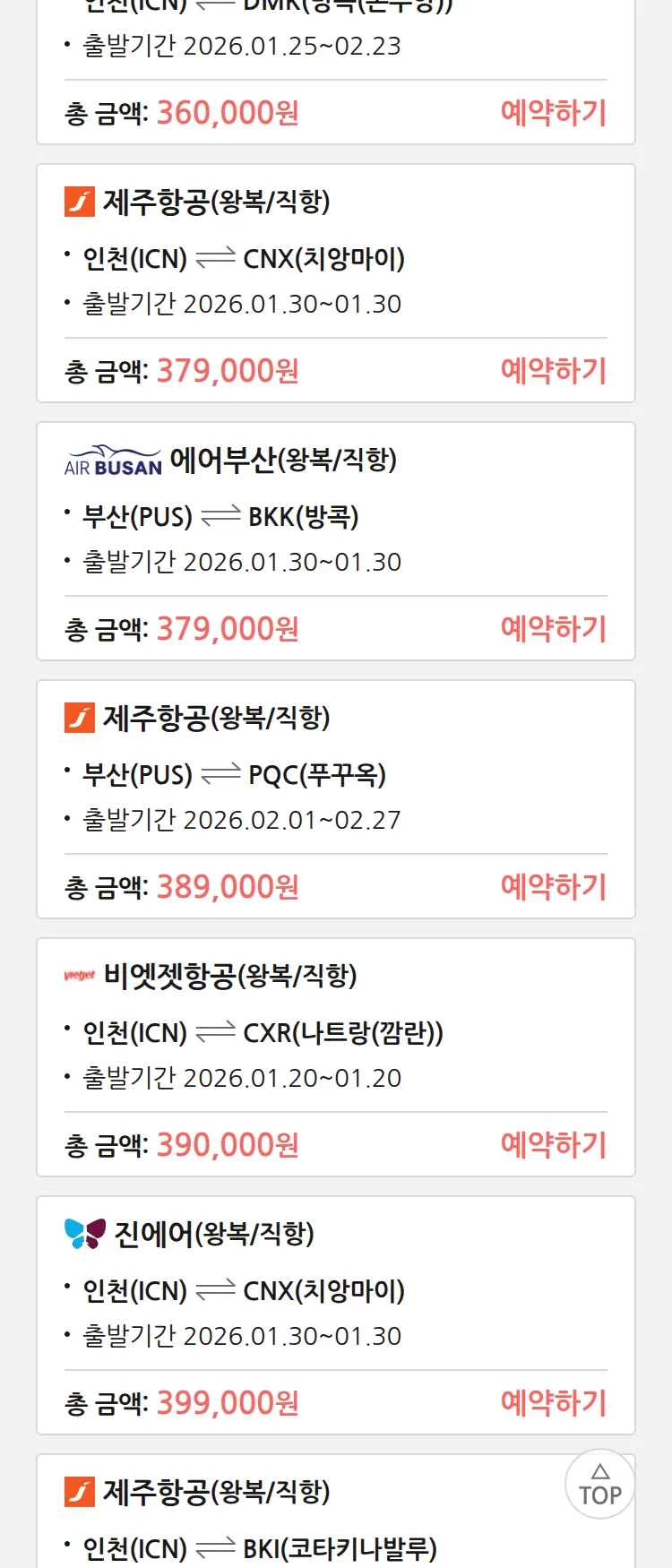Viewport: 672px width, 1568px height.
Task: Tap 예약하기 for the 360,000원 fare
Action: 553,113
